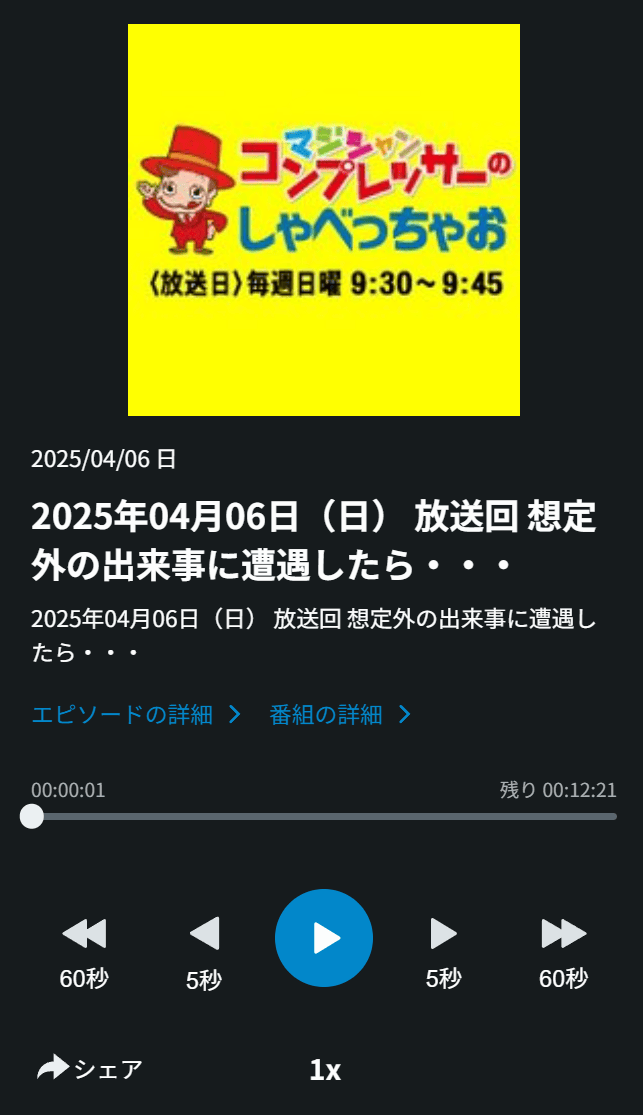
Task: Start playing the episode
Action: coord(323,938)
